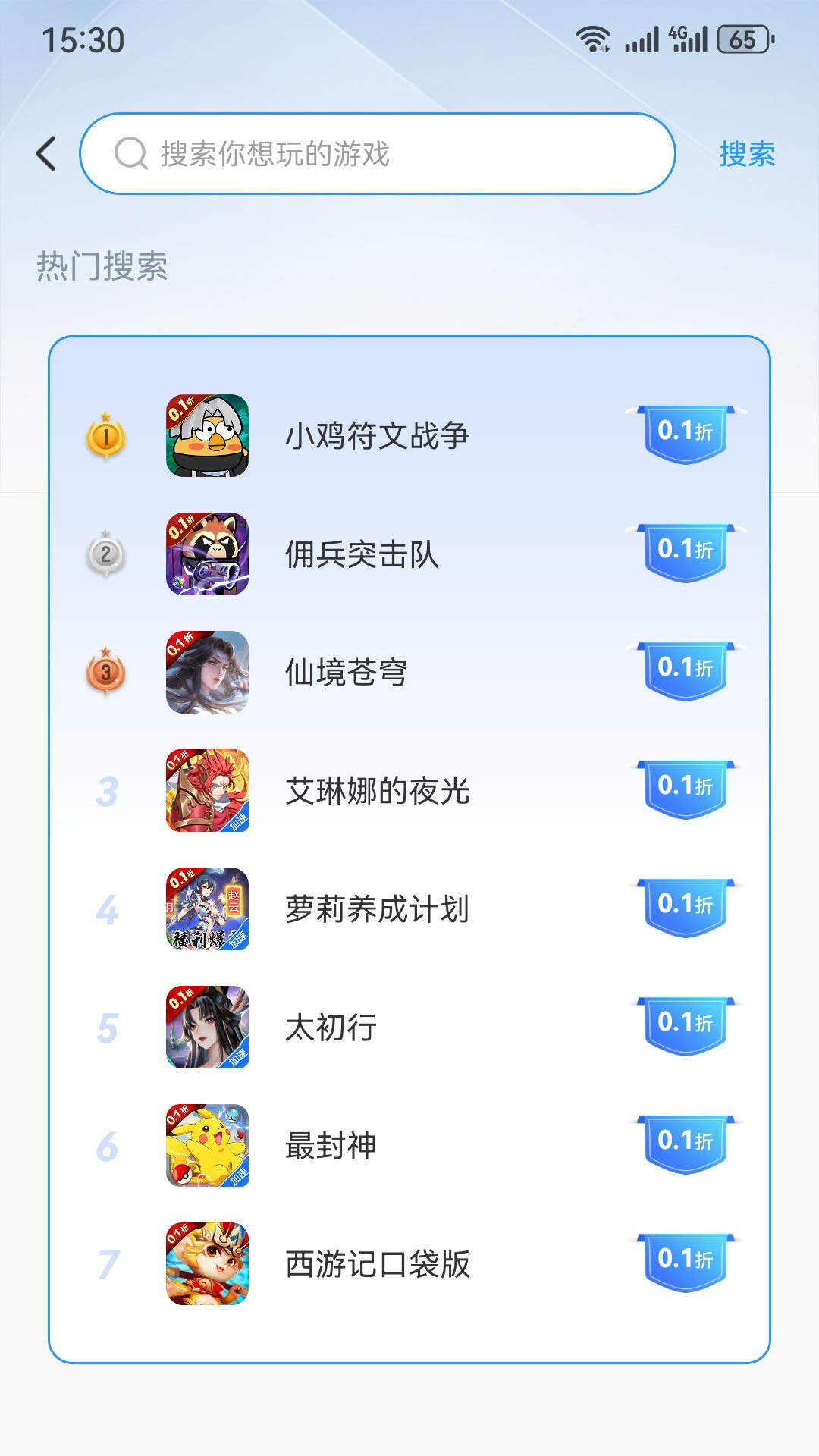
Task: Open the 最封神 Pikachu game icon
Action: click(x=206, y=1147)
